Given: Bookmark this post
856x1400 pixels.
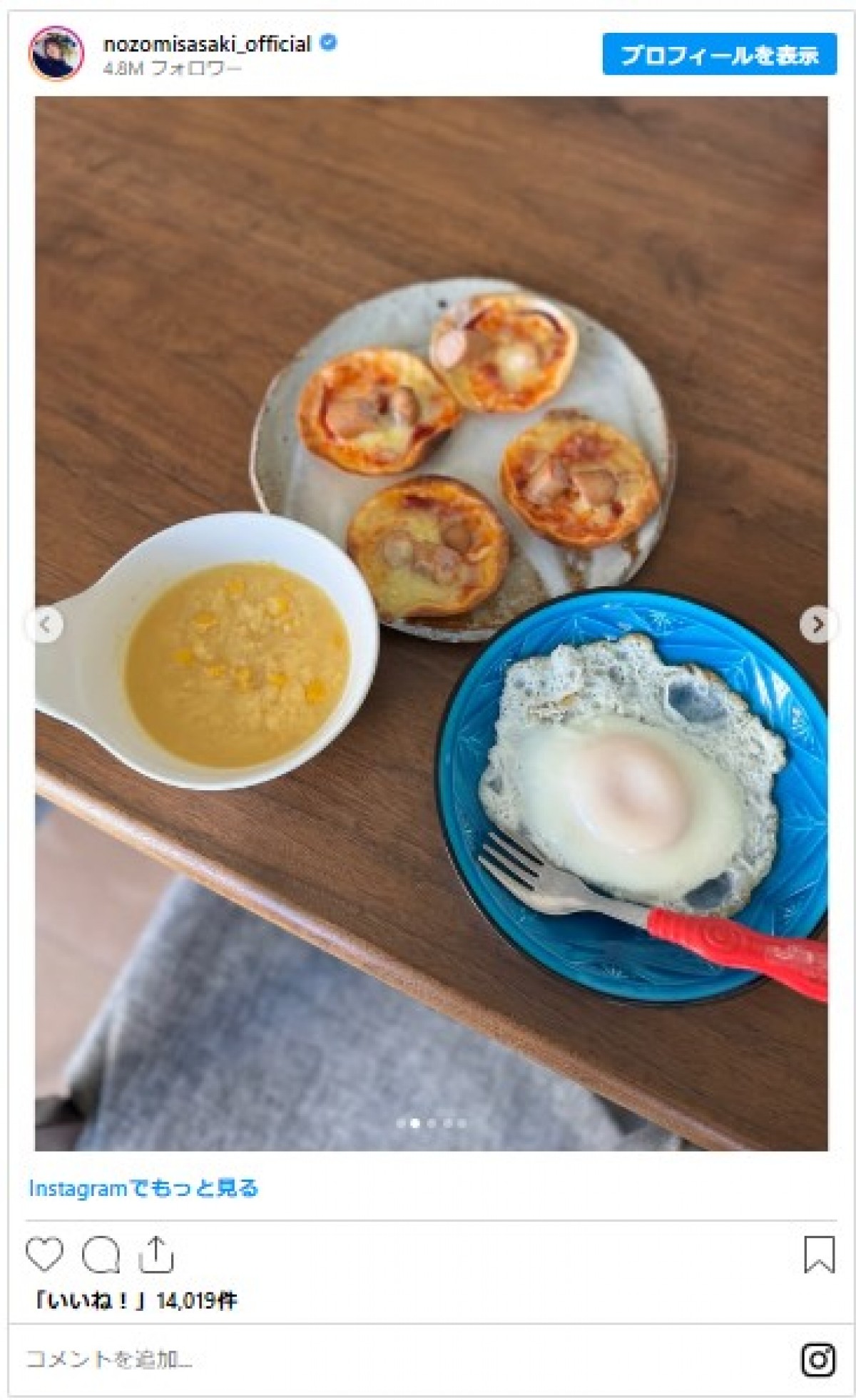Looking at the screenshot, I should [x=818, y=1255].
